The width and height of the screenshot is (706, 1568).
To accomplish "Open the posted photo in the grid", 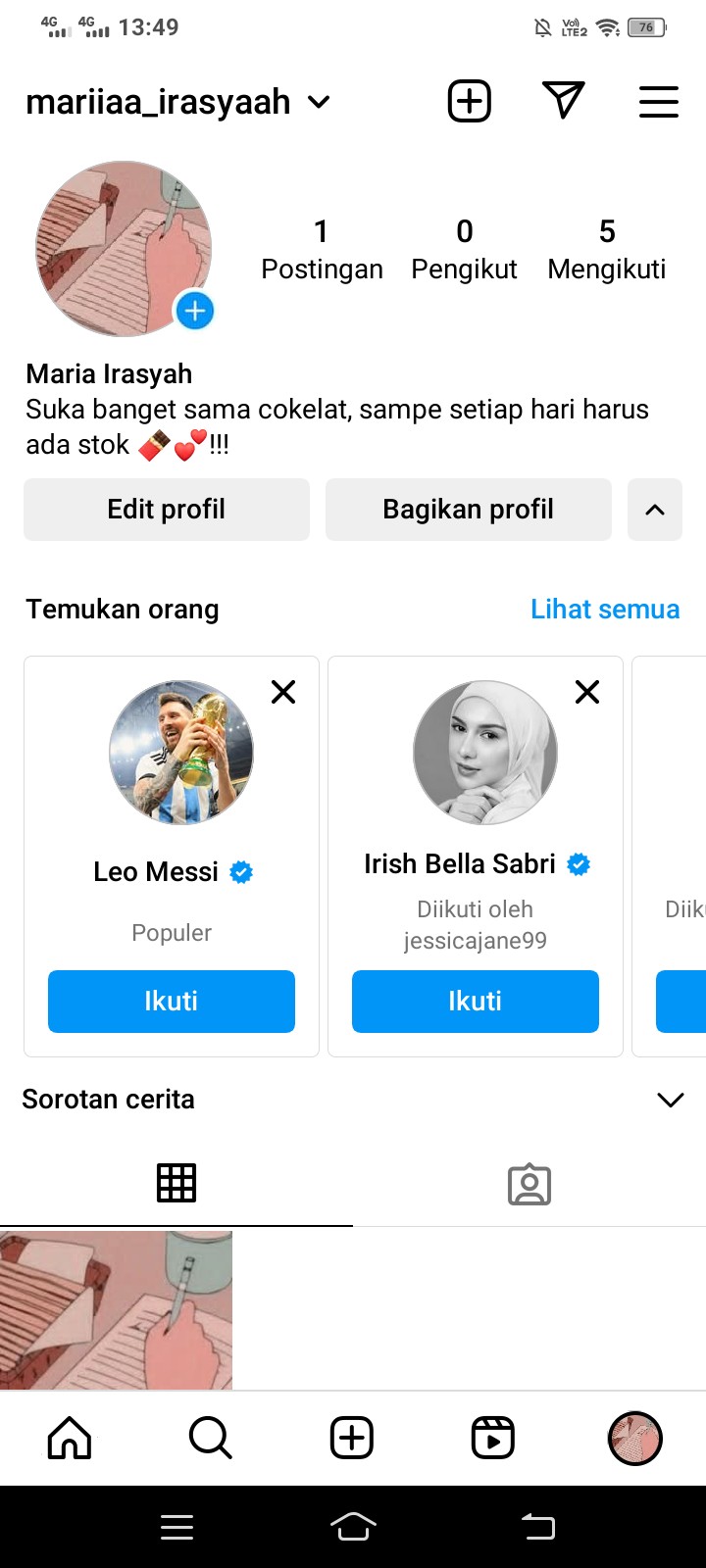I will [116, 1309].
